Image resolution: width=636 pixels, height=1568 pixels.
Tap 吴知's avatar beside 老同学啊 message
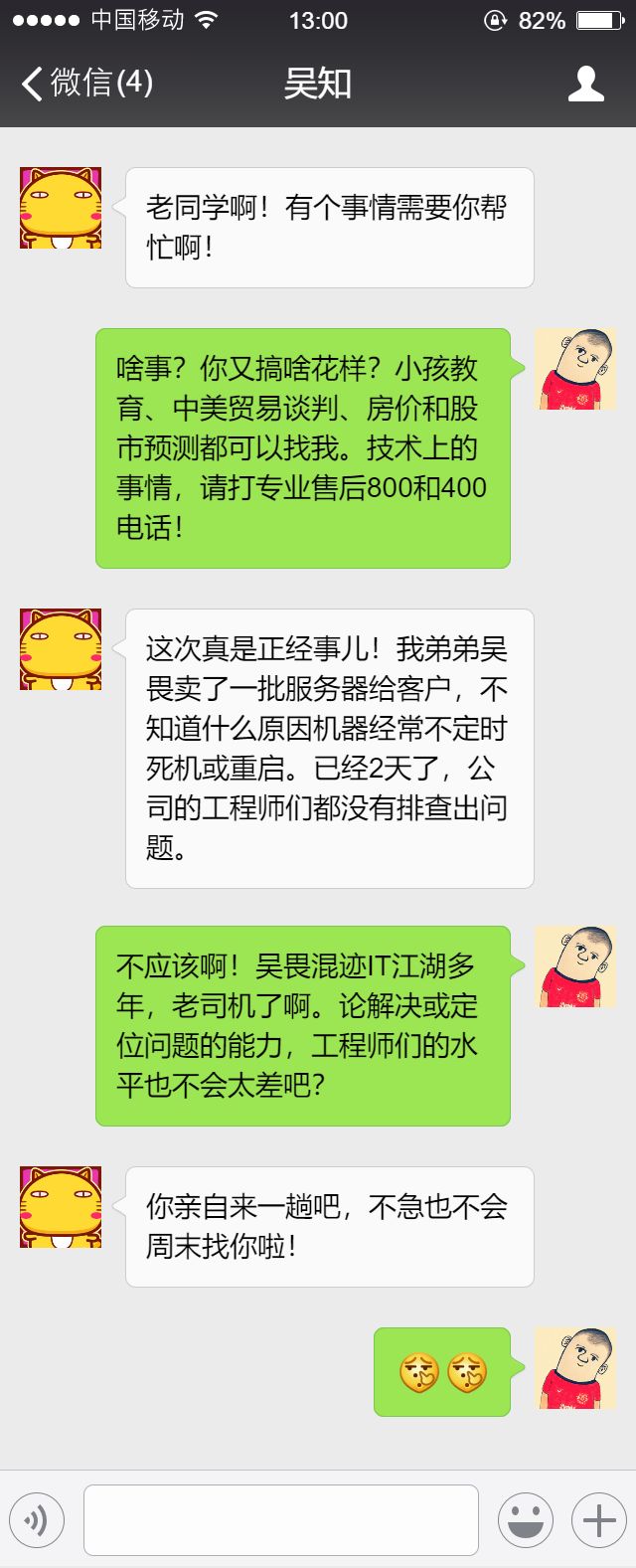[61, 208]
